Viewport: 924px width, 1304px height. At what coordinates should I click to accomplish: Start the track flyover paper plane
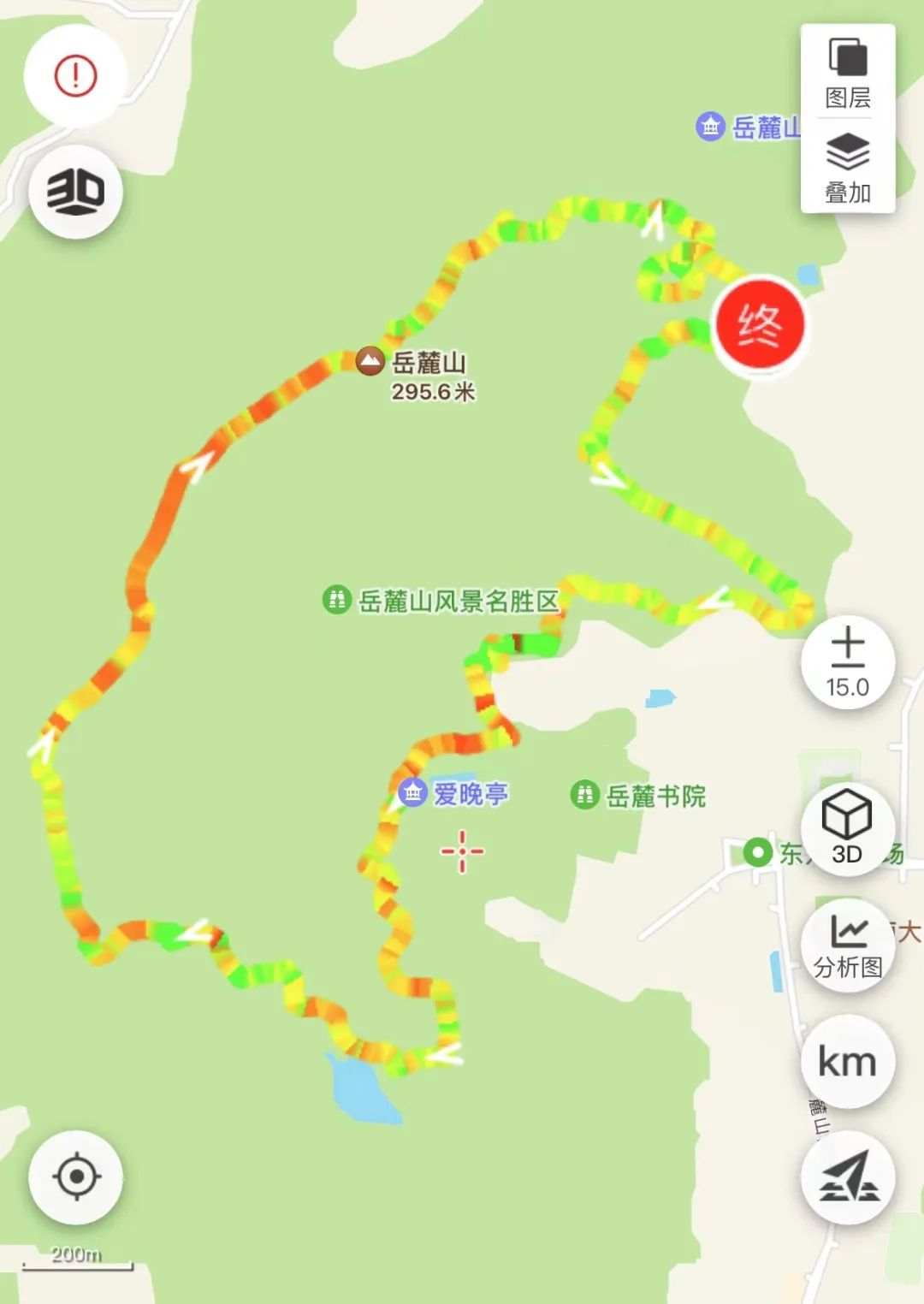pos(847,1177)
